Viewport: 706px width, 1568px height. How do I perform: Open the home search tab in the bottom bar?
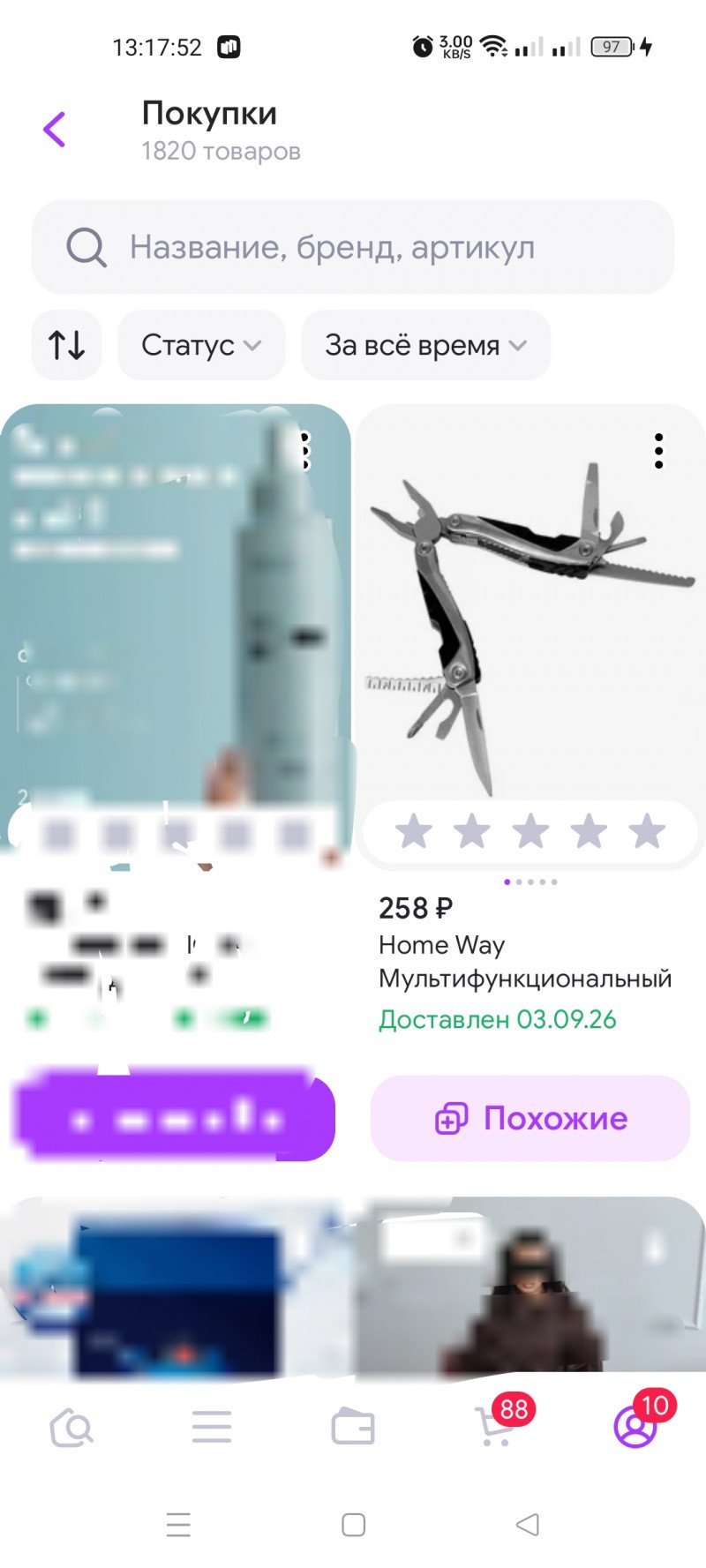click(x=71, y=1427)
